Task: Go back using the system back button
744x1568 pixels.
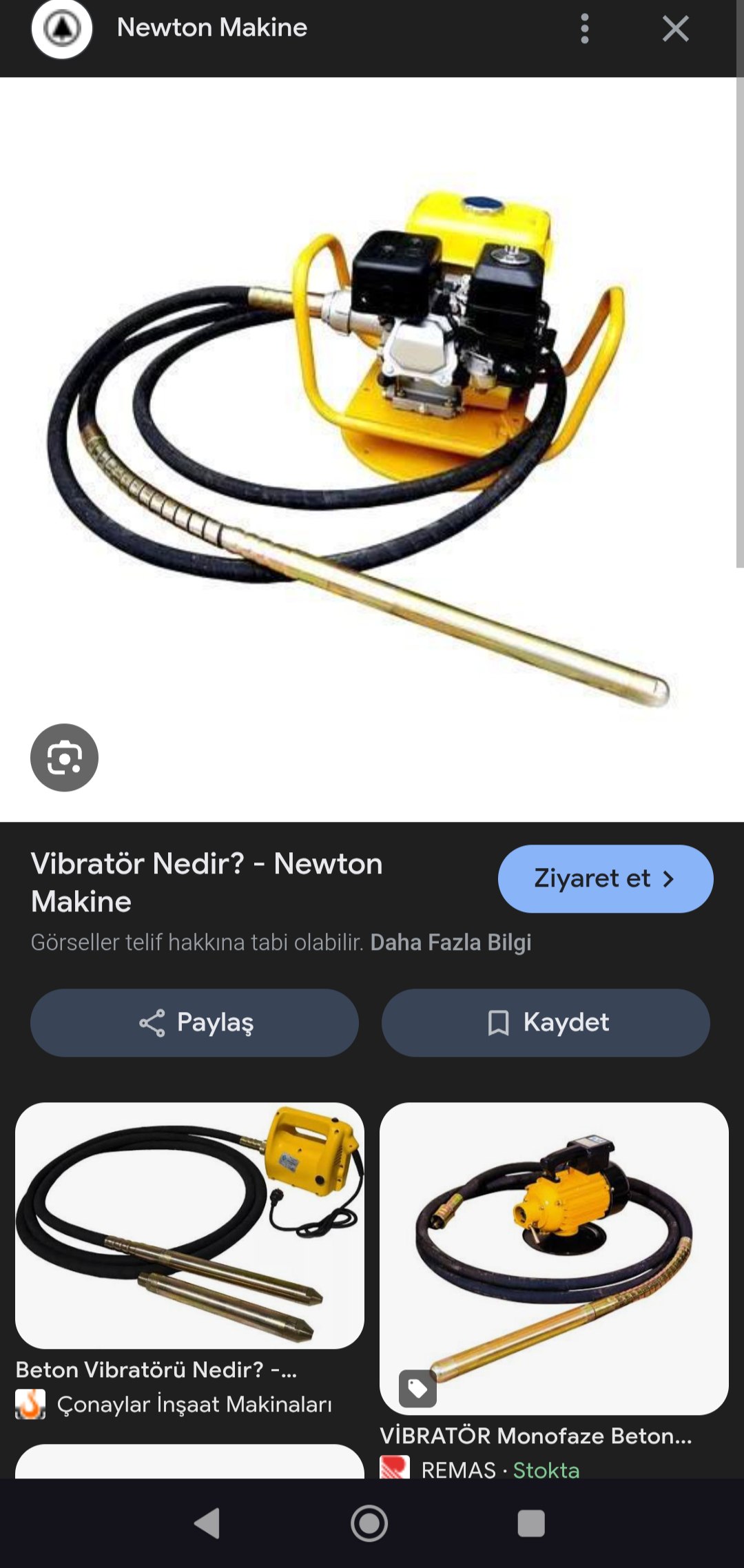Action: point(207,1523)
